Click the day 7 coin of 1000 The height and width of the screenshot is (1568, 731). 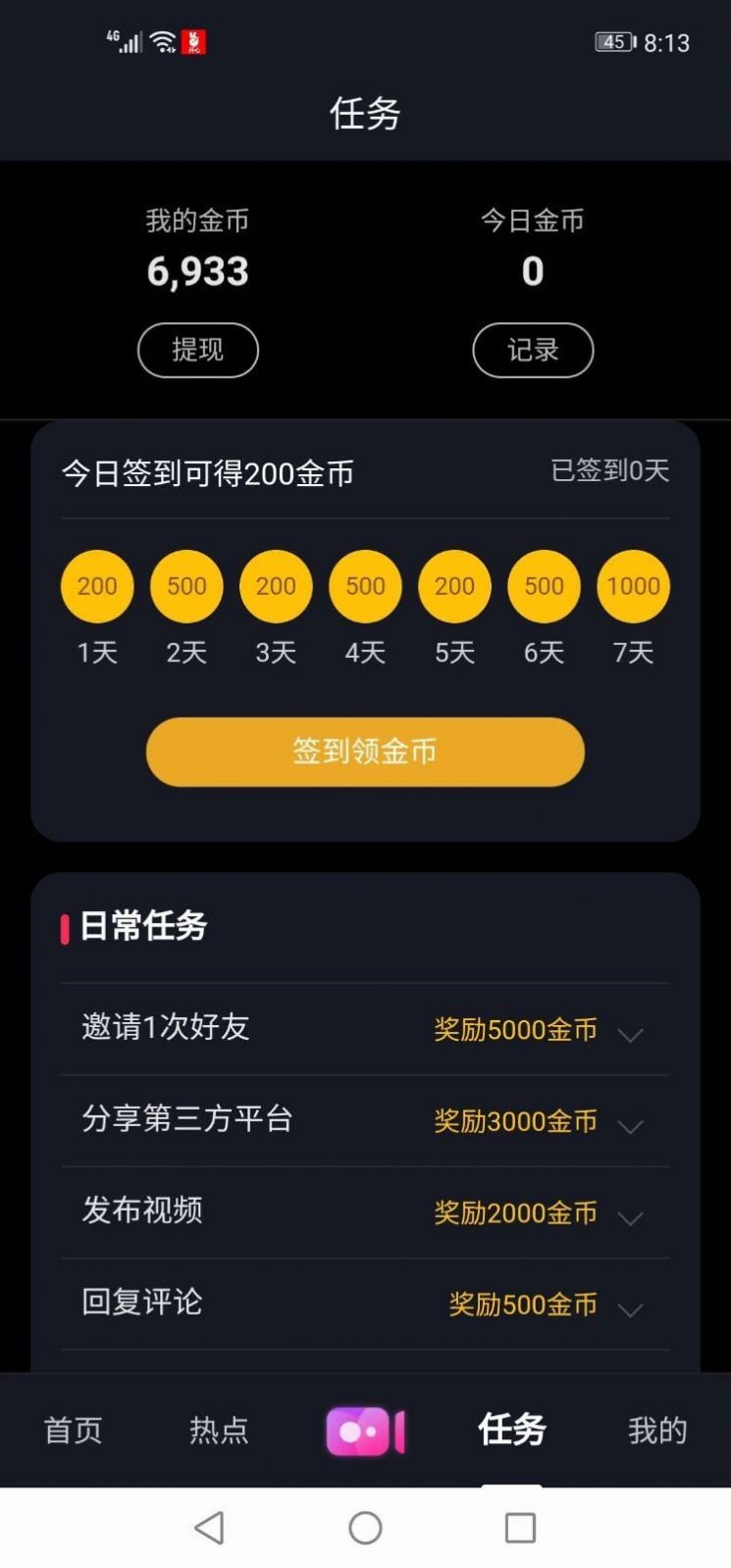click(x=633, y=586)
